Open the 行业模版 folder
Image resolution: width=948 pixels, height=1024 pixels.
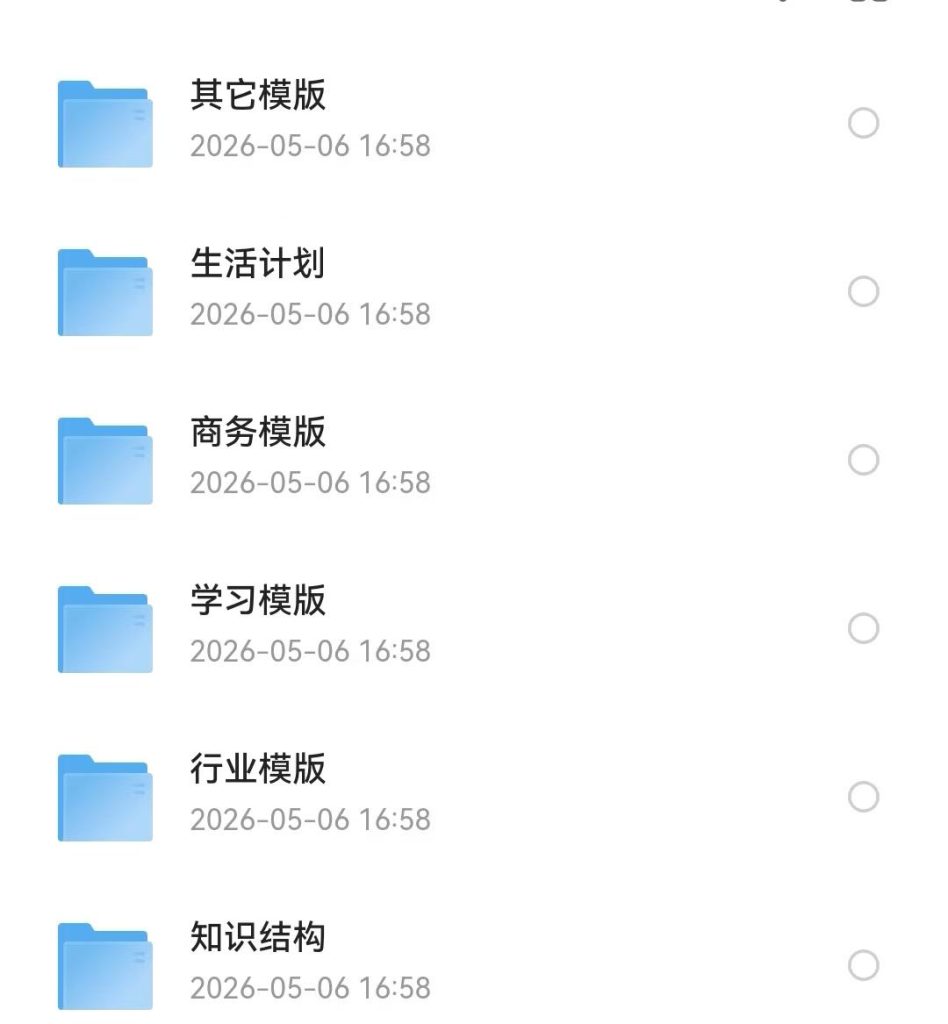coord(474,797)
